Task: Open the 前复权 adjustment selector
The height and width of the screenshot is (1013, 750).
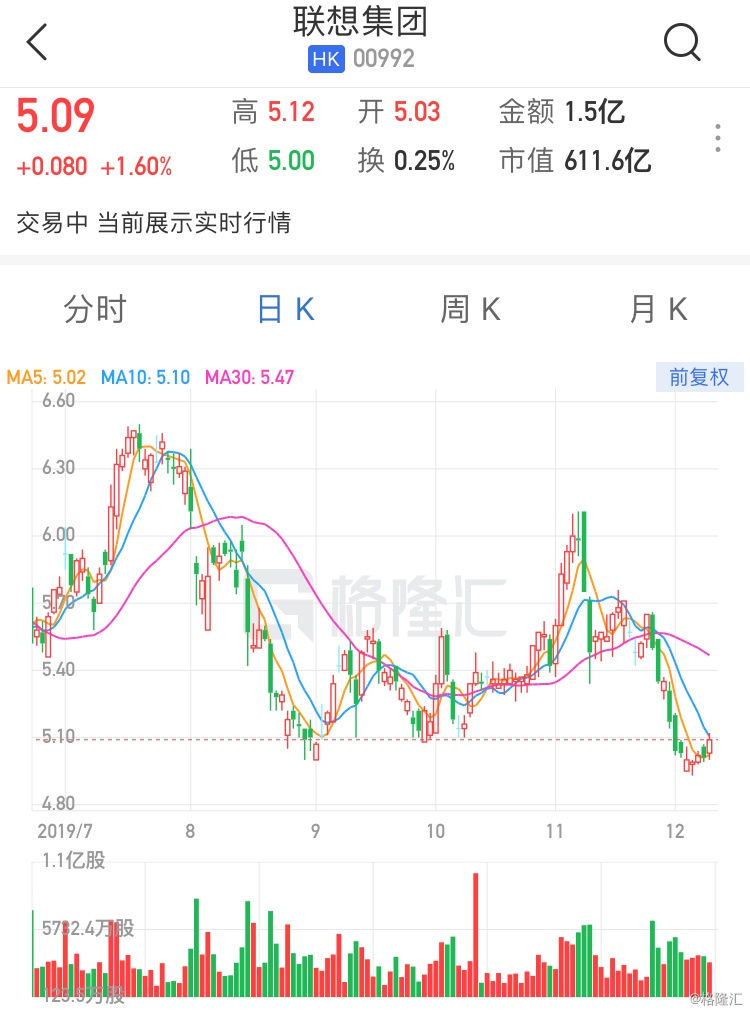Action: 700,377
